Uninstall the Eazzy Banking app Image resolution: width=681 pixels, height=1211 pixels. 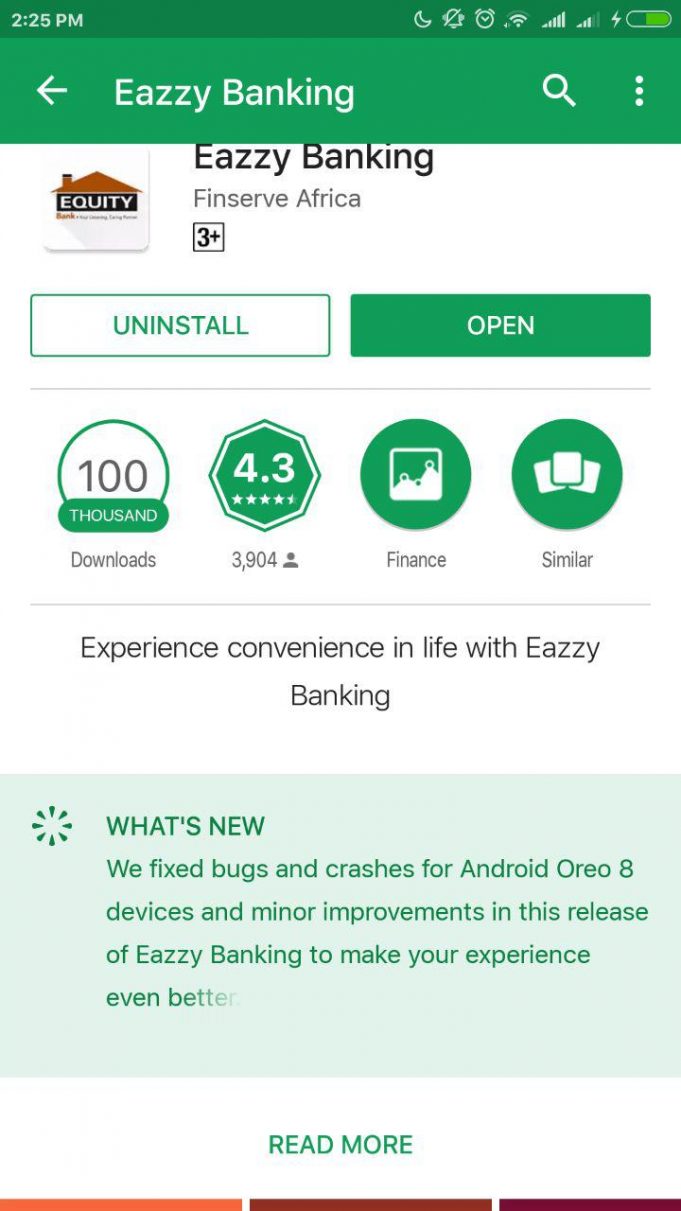pyautogui.click(x=180, y=325)
